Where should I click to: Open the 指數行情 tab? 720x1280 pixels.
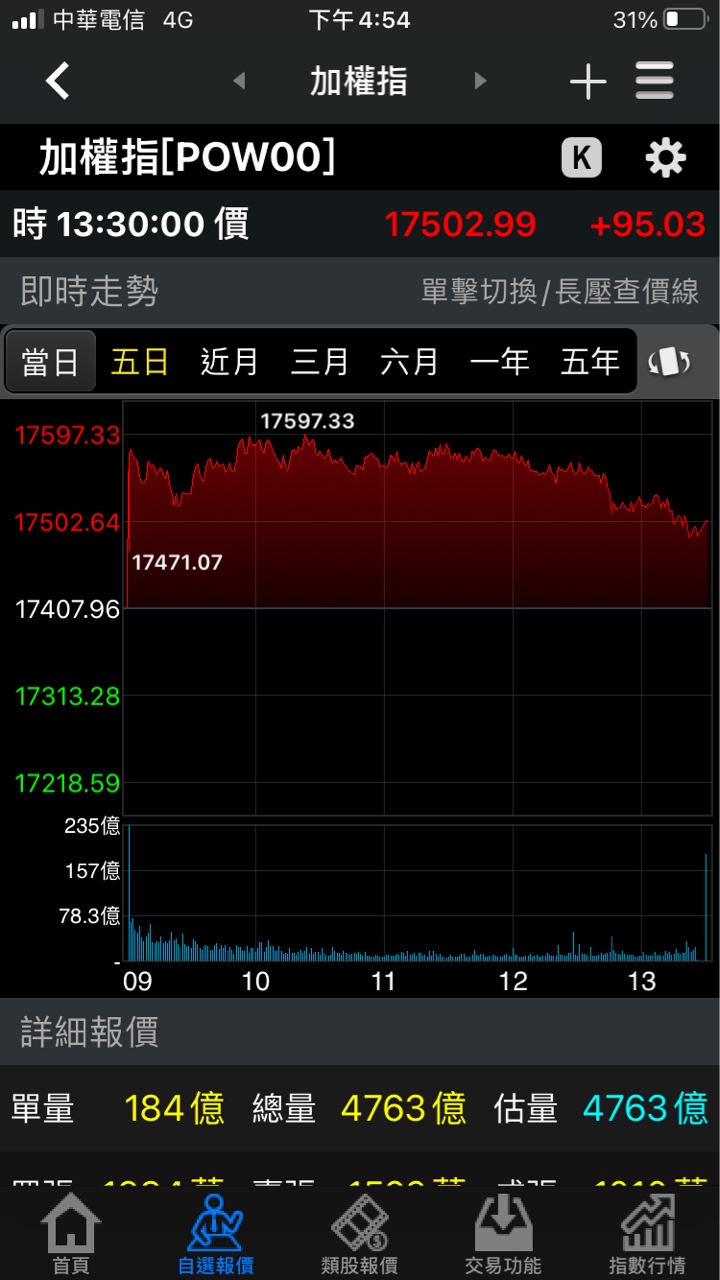coord(647,1234)
